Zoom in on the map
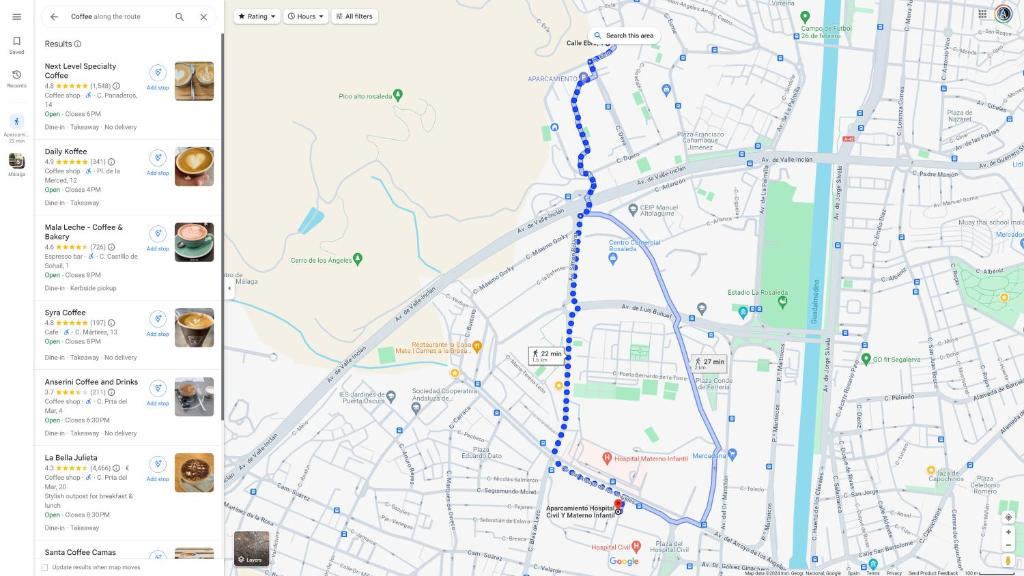This screenshot has width=1024, height=576. [x=1008, y=532]
